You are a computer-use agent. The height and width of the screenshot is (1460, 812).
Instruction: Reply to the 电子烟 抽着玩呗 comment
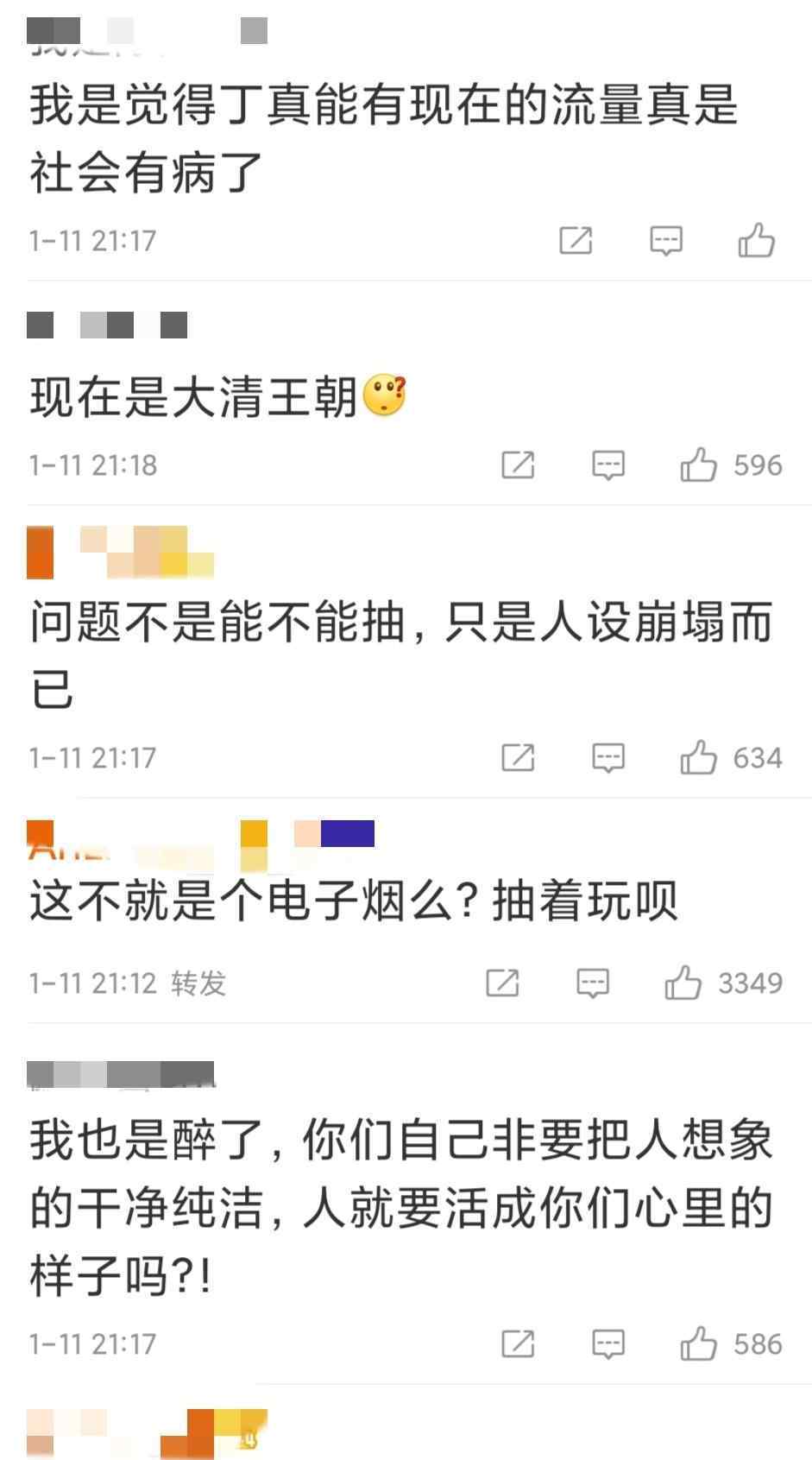tap(592, 983)
